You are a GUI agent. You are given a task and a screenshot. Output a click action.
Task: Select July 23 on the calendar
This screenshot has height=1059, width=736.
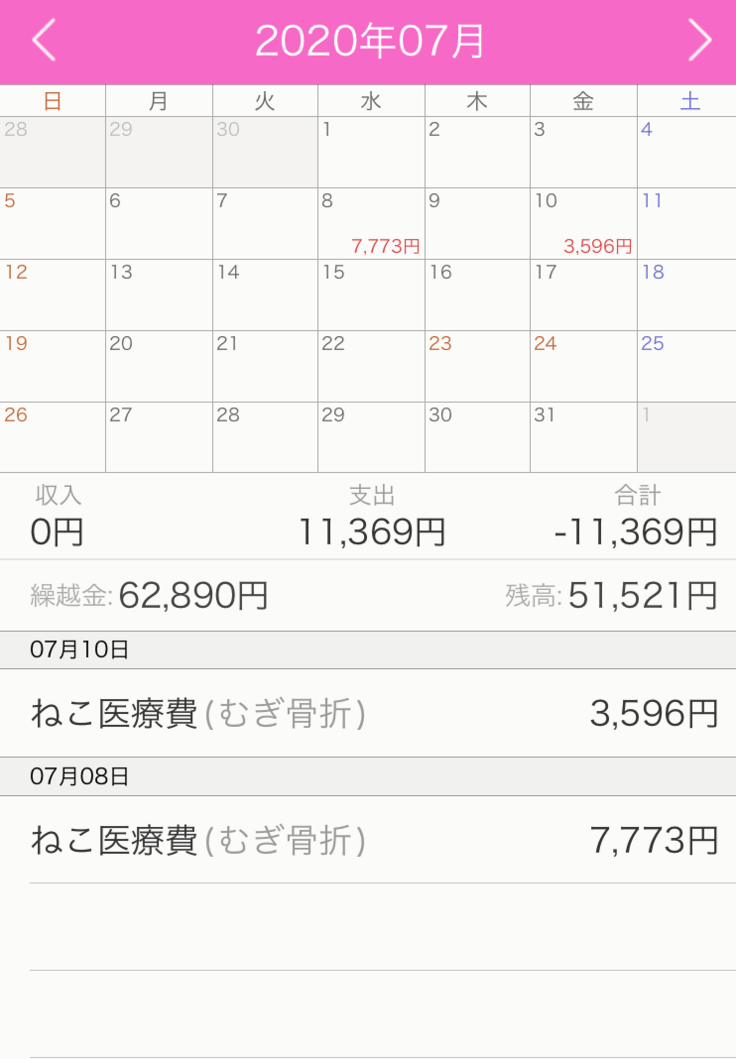tap(477, 366)
